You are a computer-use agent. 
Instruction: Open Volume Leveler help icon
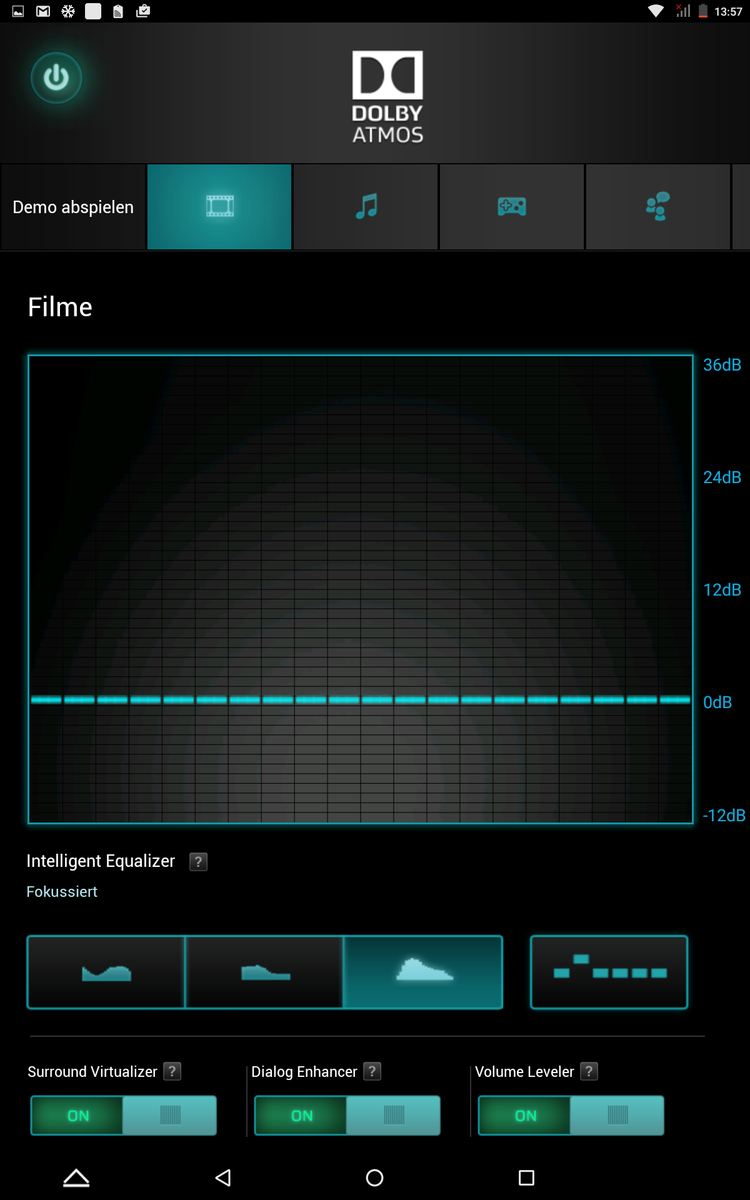pos(589,1071)
